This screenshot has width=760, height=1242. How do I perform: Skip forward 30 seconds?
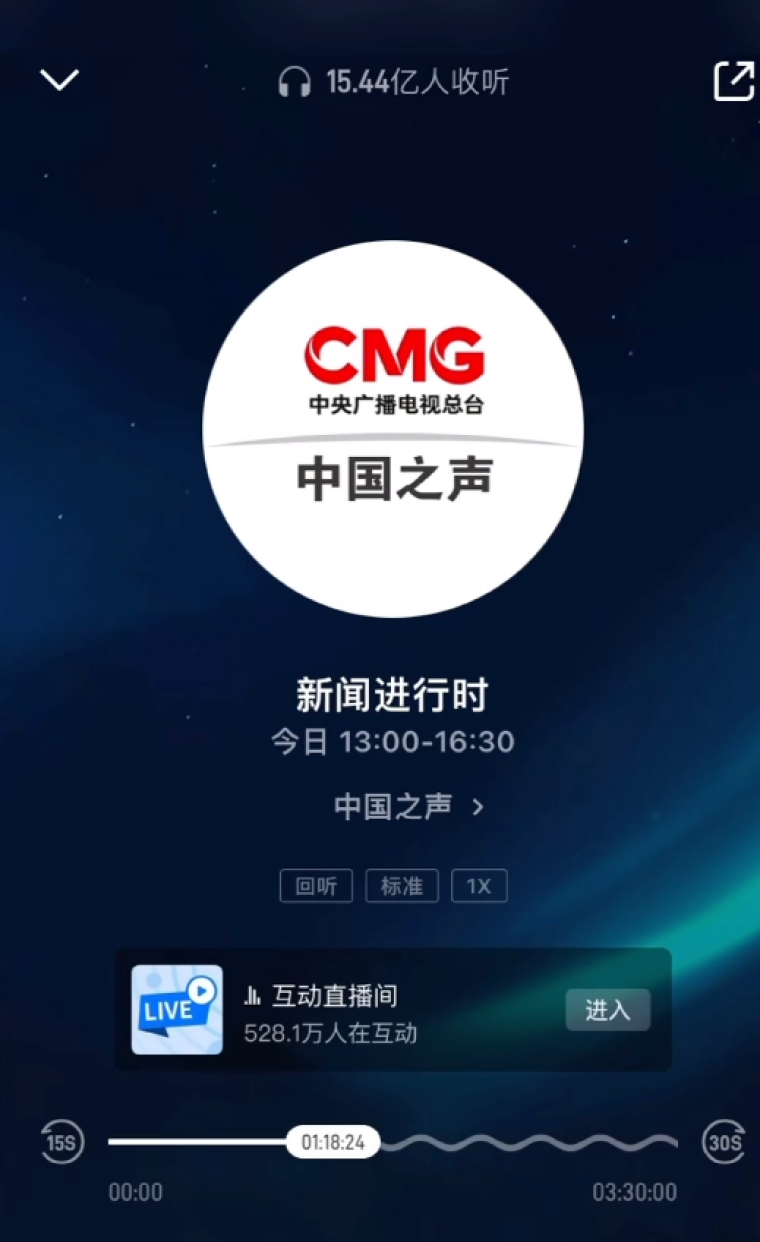(x=723, y=1142)
